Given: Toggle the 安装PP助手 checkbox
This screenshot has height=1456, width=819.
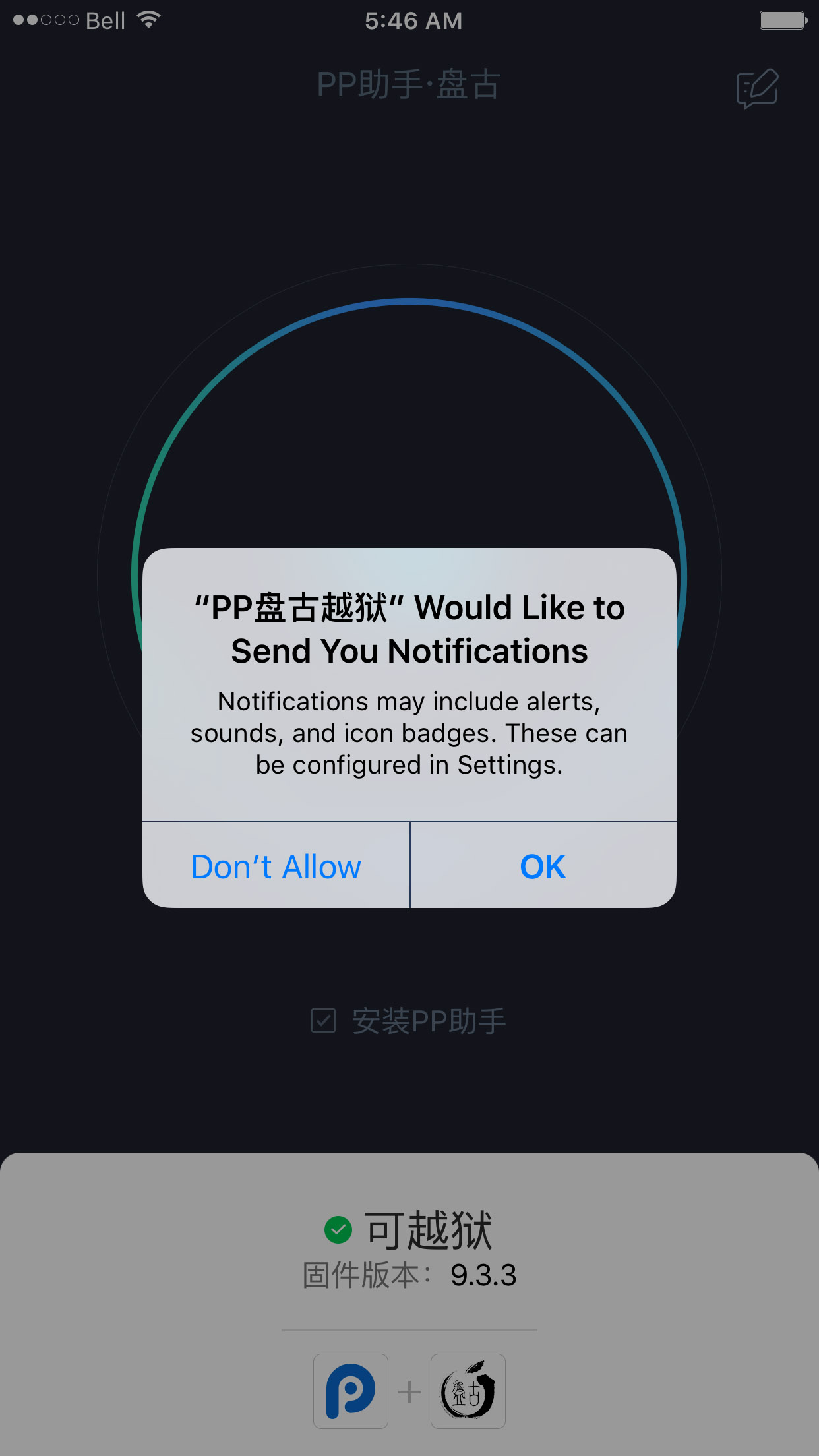Looking at the screenshot, I should (x=324, y=1021).
